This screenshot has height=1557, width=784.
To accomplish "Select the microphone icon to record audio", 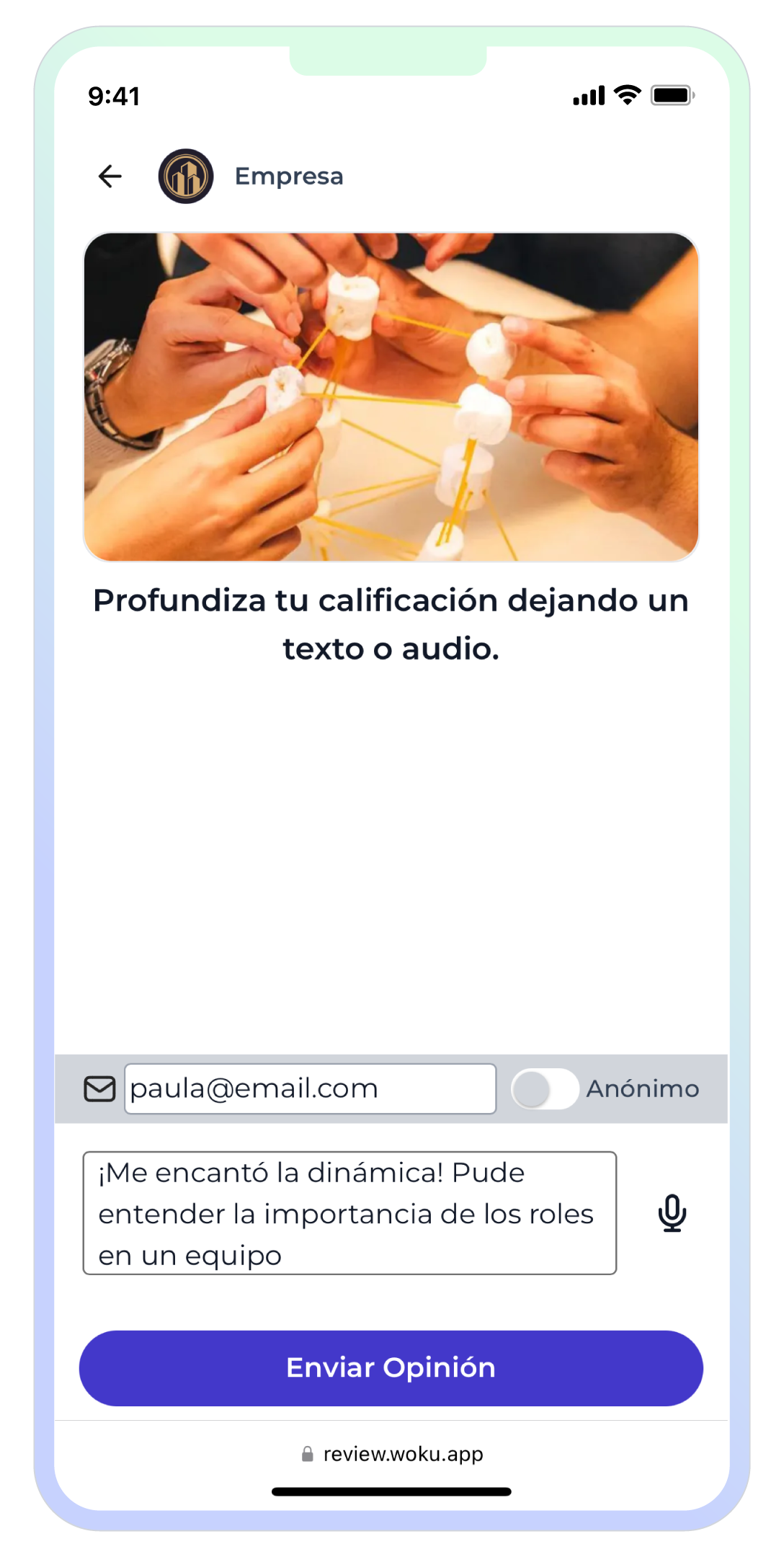I will tap(670, 1212).
